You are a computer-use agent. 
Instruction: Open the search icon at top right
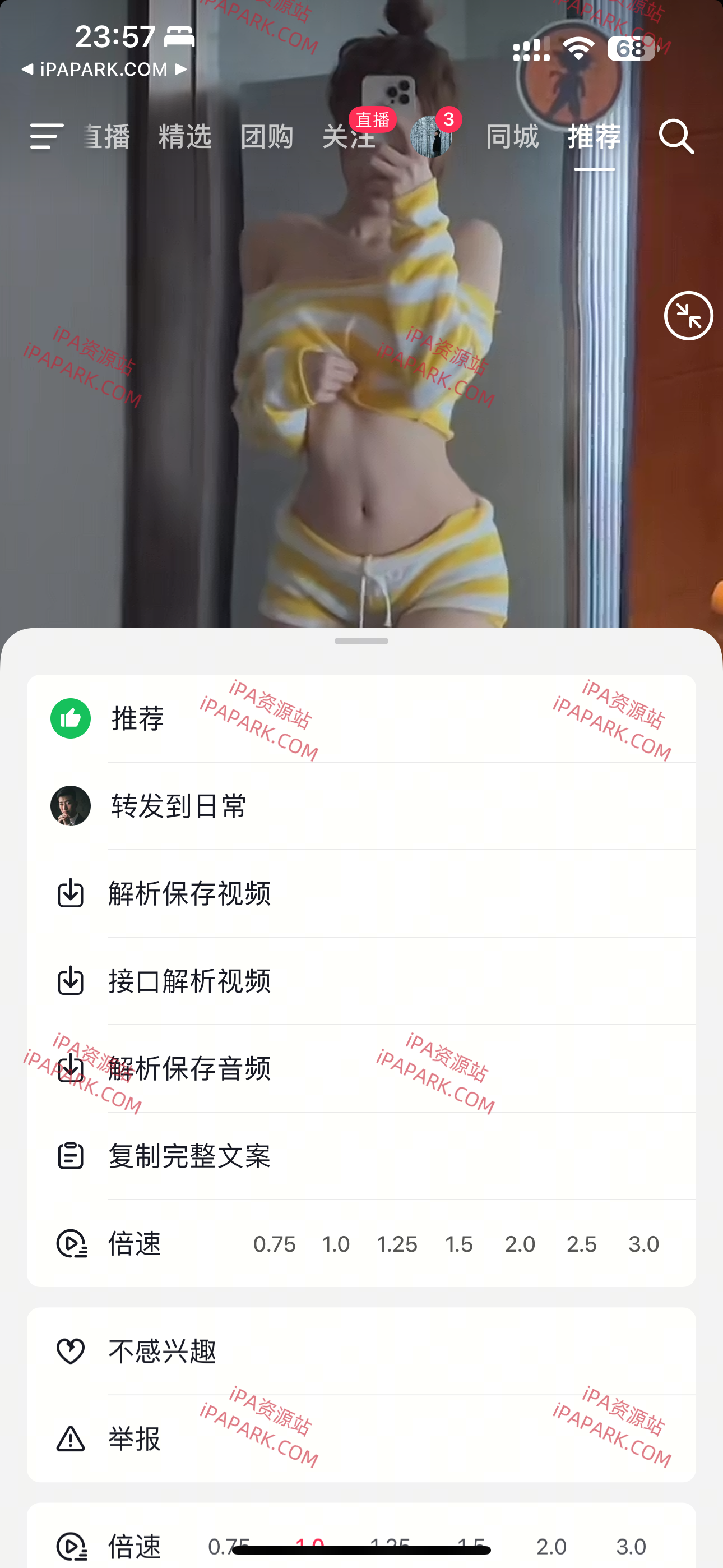[678, 137]
